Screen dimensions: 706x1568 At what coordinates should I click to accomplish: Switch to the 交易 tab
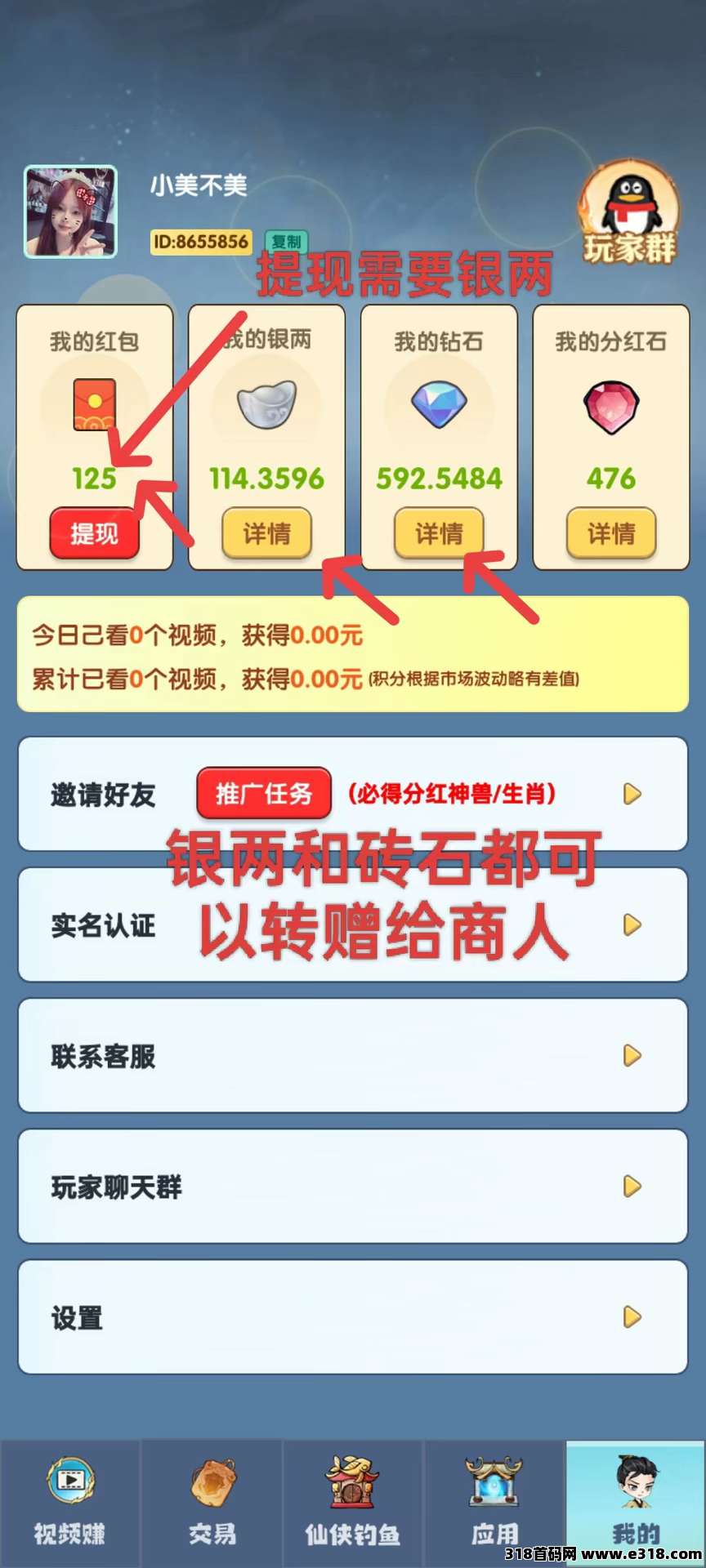click(x=212, y=1503)
